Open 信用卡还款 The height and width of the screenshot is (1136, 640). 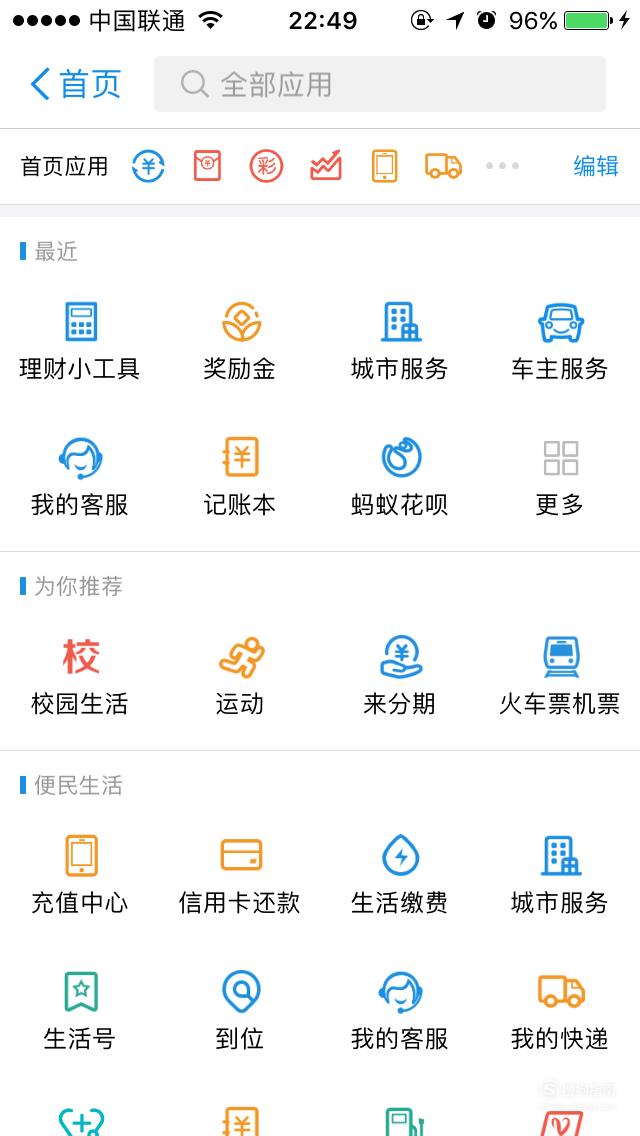[240, 874]
